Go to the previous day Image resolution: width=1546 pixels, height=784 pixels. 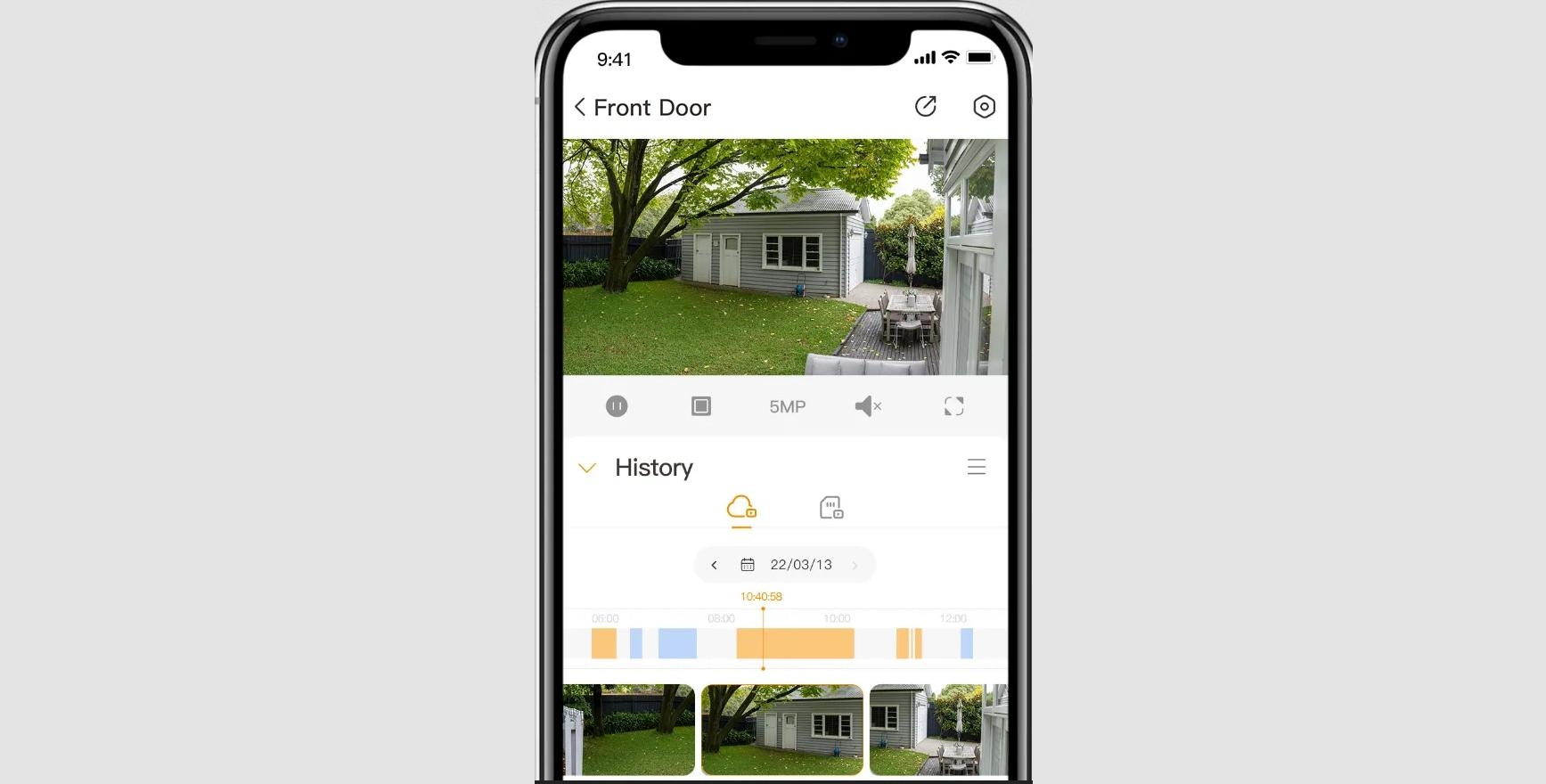point(714,565)
